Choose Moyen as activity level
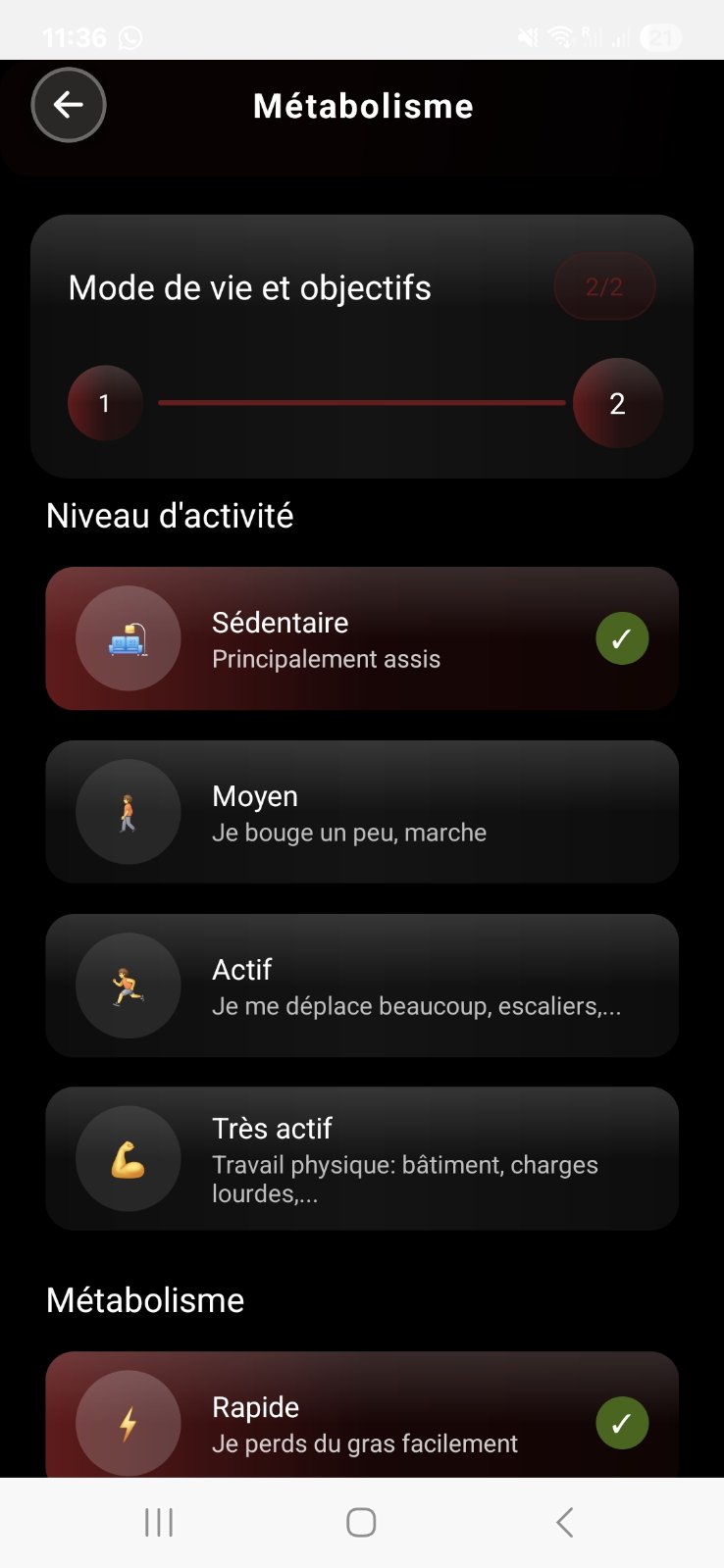The image size is (724, 1568). [362, 812]
